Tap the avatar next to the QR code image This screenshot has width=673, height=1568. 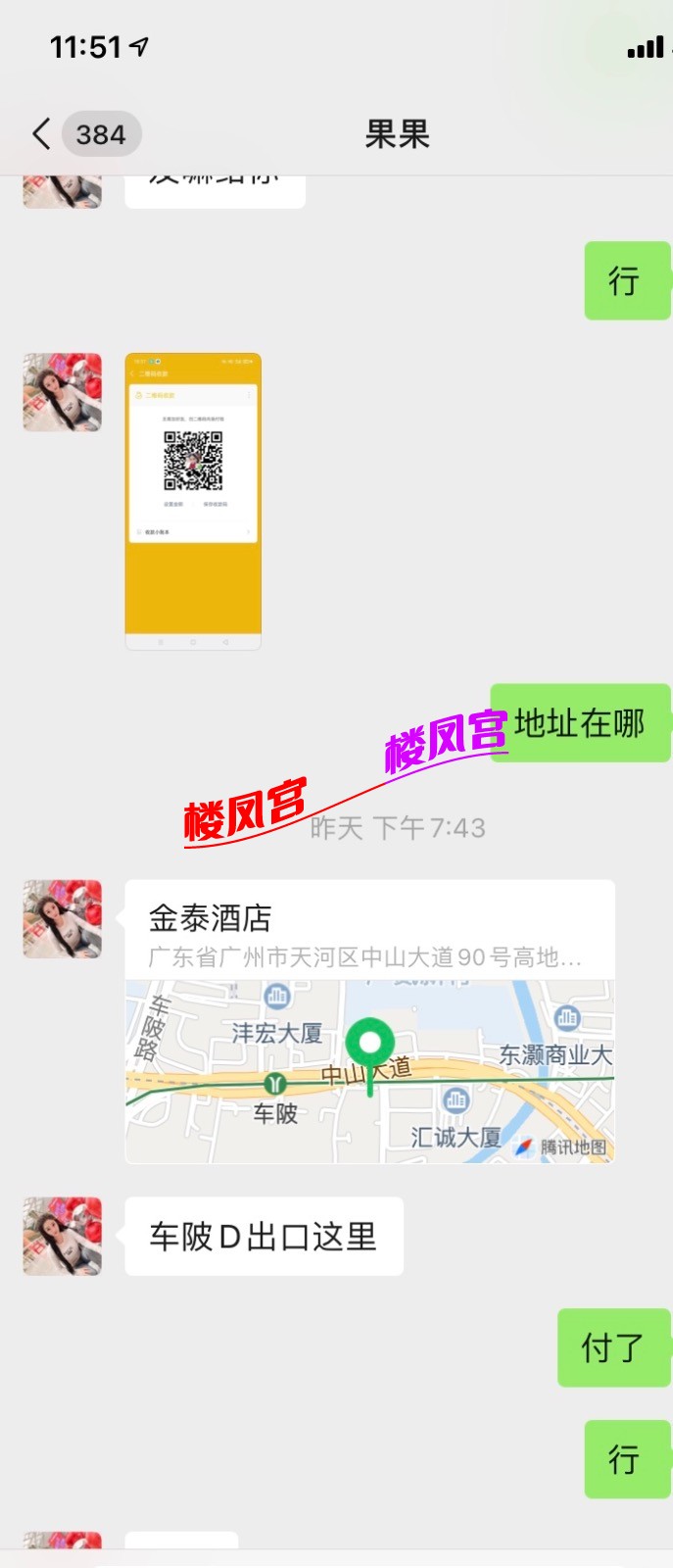point(63,392)
